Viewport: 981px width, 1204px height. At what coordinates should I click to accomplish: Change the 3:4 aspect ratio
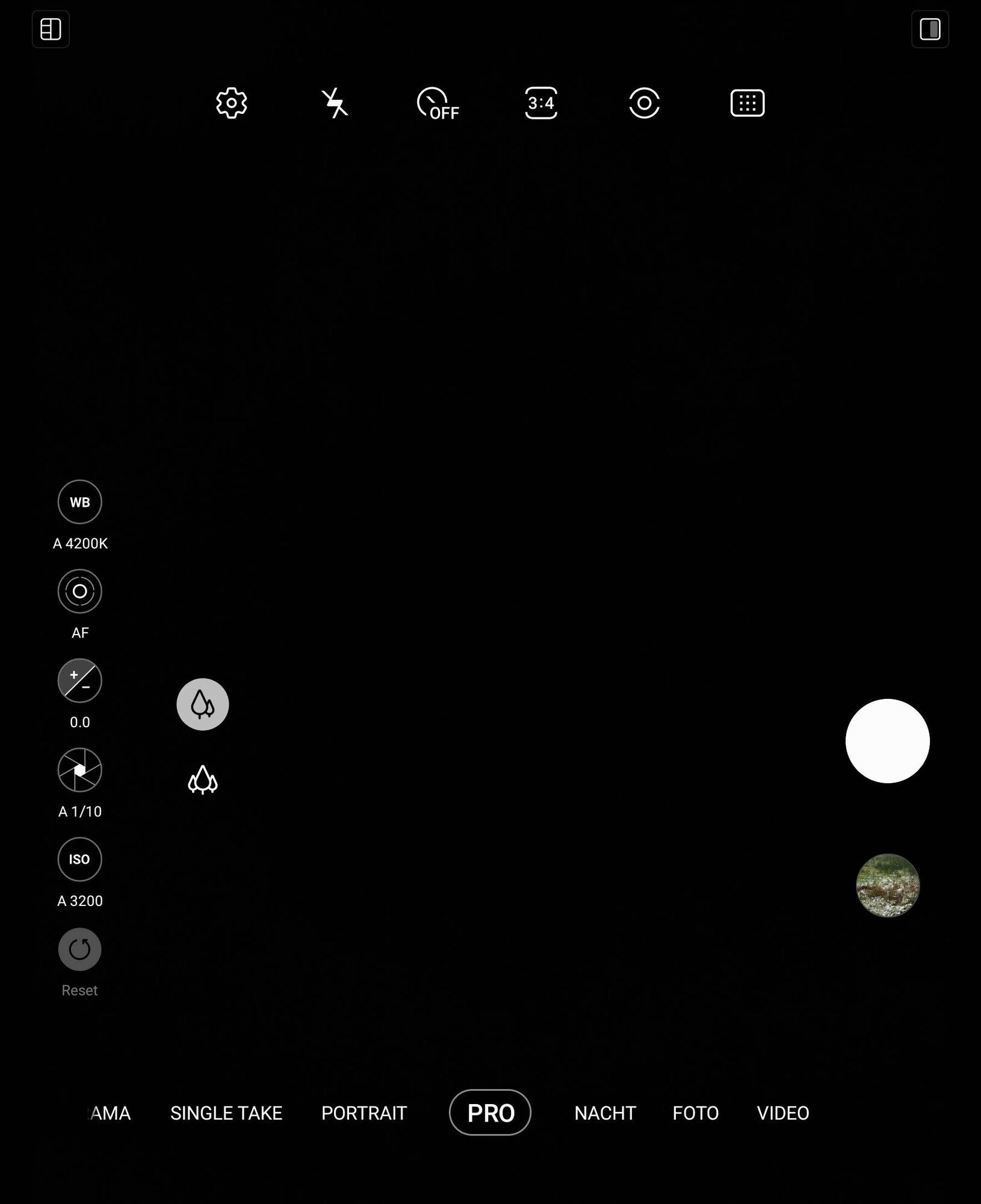pos(540,103)
